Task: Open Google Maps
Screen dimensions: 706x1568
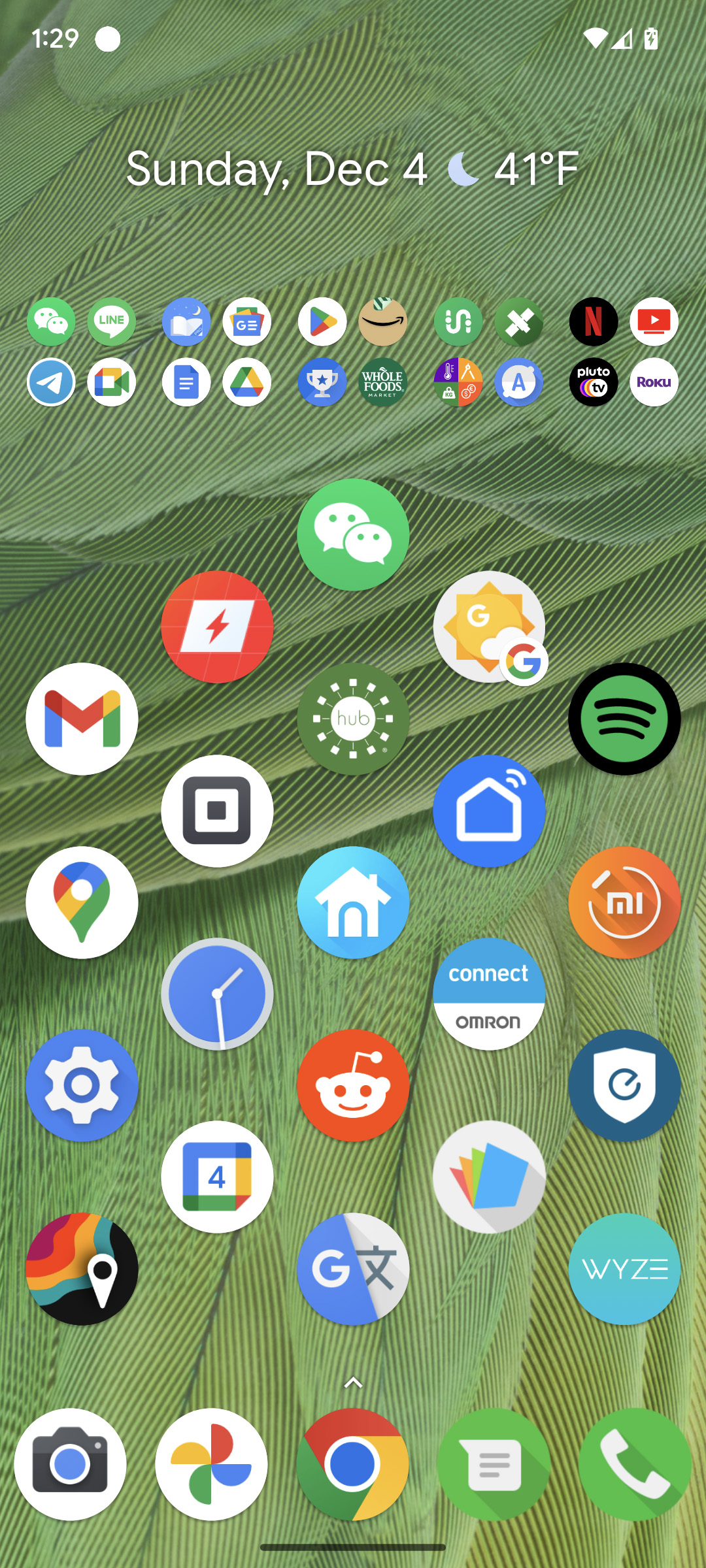Action: tap(82, 902)
